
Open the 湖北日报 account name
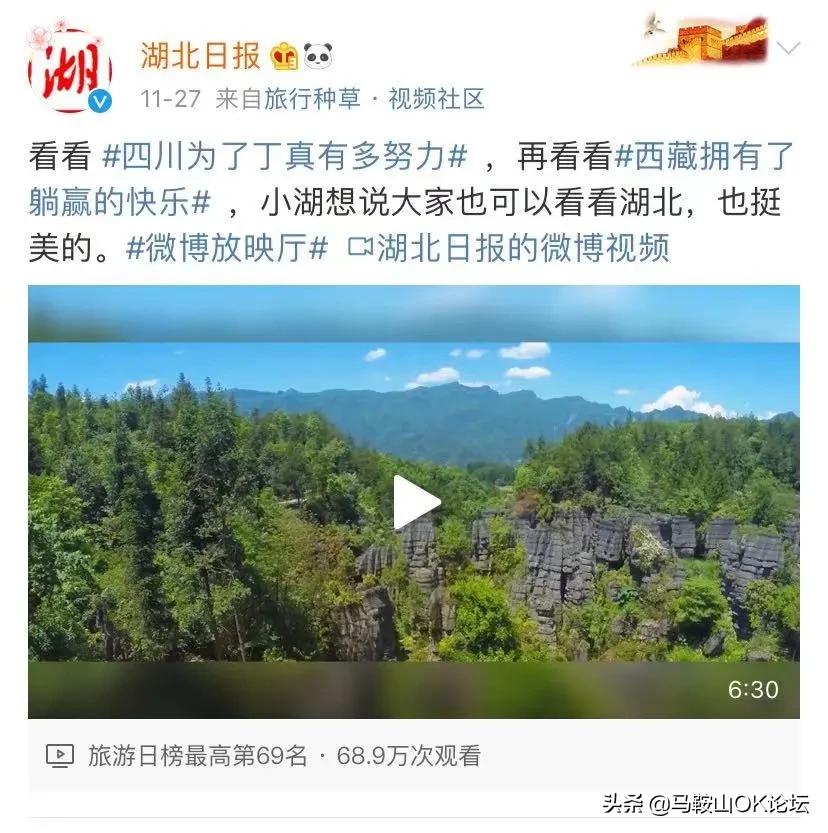pyautogui.click(x=200, y=55)
